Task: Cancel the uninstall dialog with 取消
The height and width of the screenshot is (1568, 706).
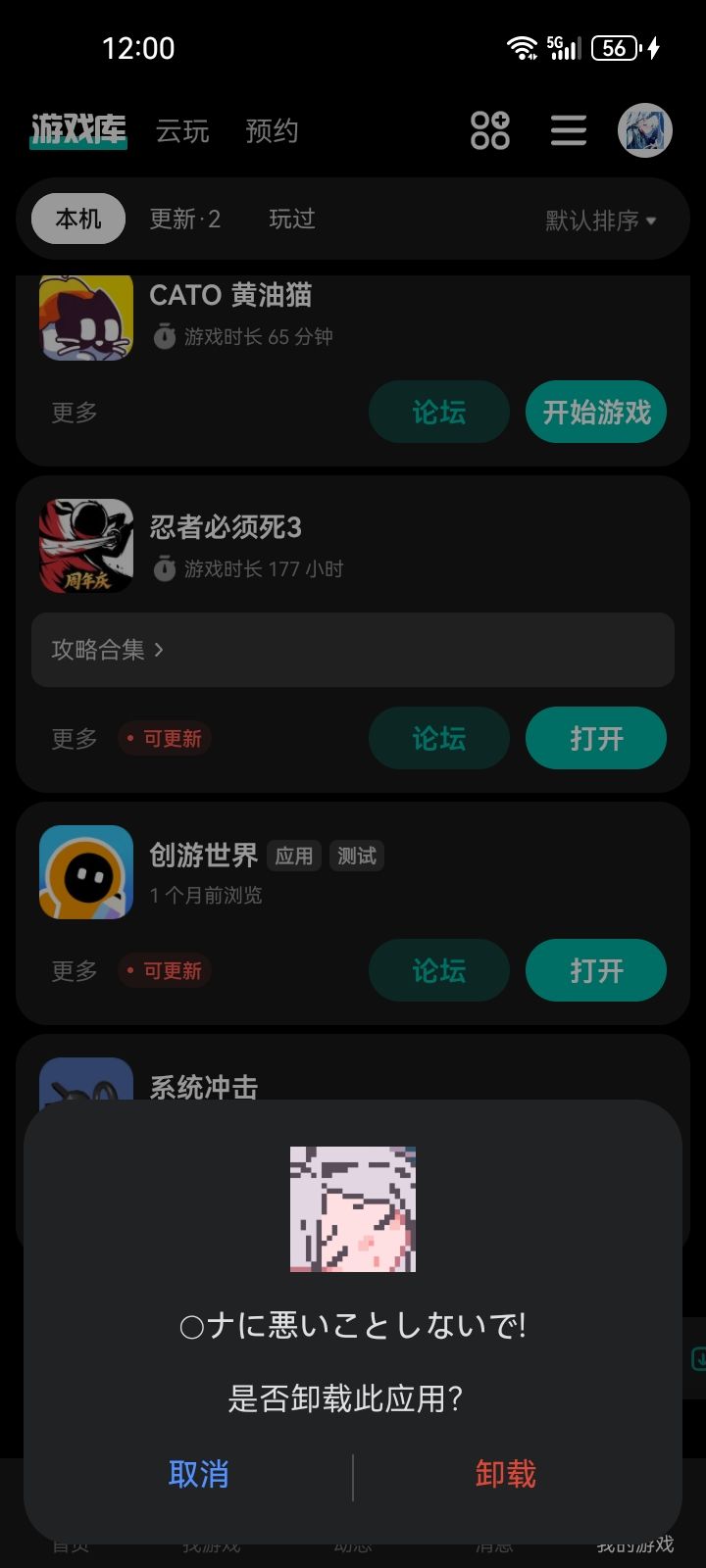Action: click(198, 1474)
